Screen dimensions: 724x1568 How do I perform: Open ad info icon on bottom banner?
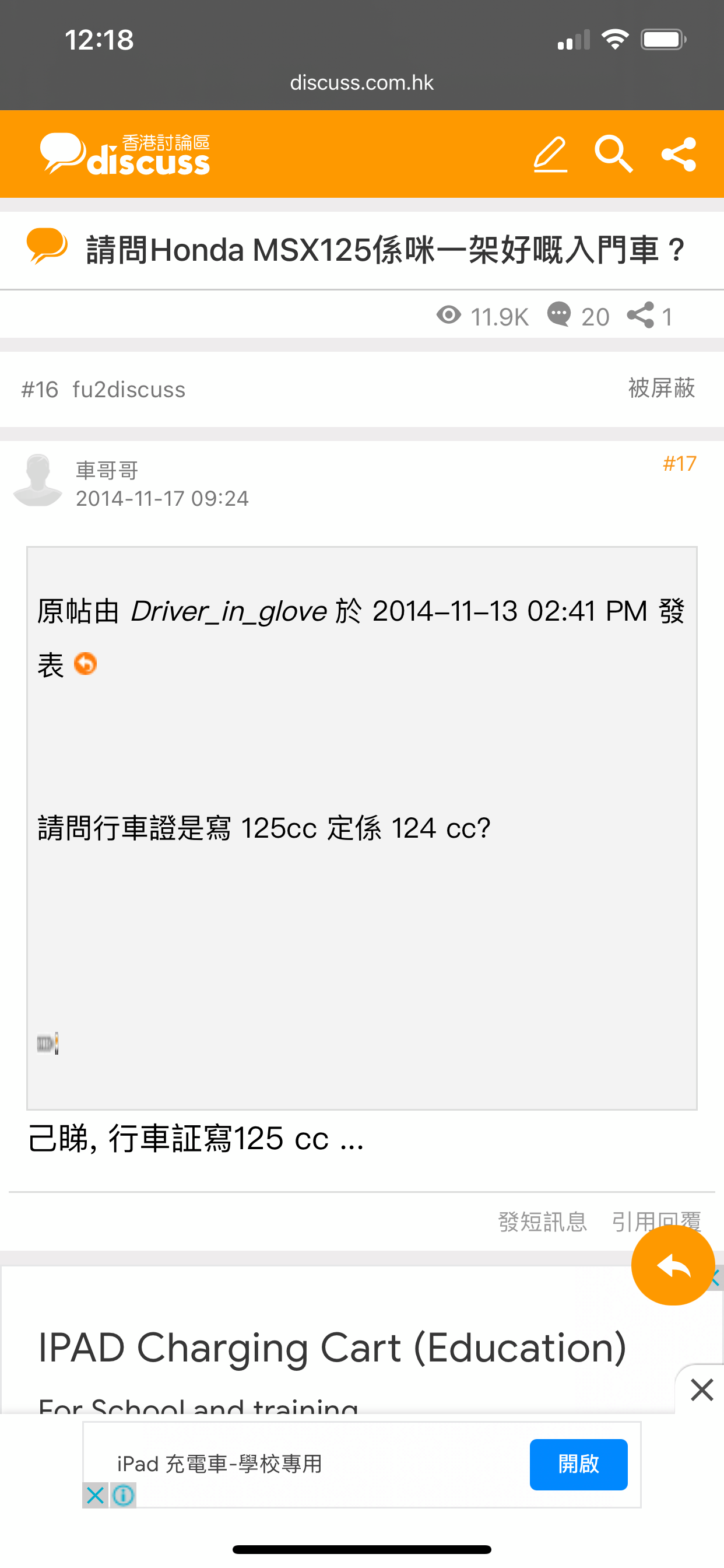point(124,1495)
